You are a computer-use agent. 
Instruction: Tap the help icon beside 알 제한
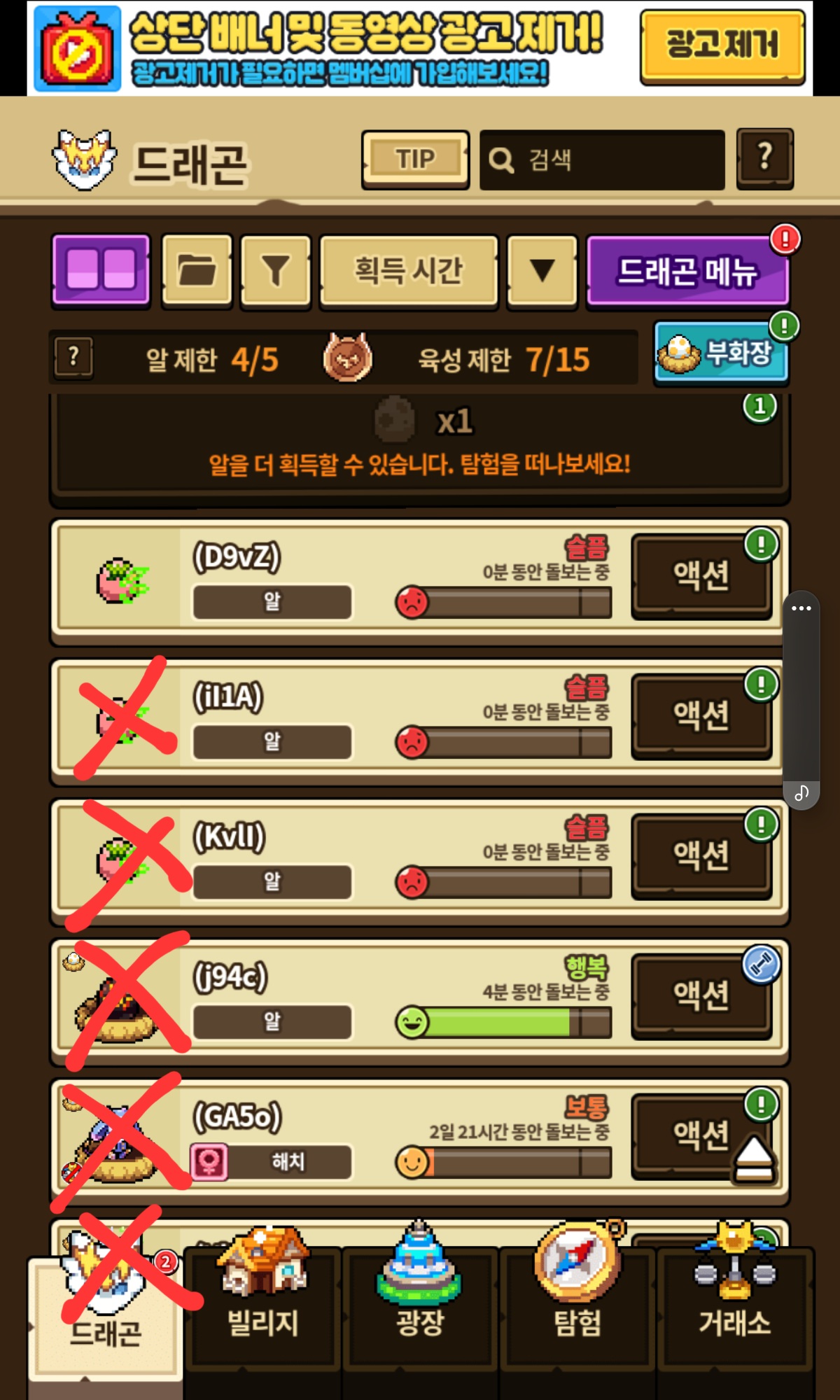tap(73, 358)
